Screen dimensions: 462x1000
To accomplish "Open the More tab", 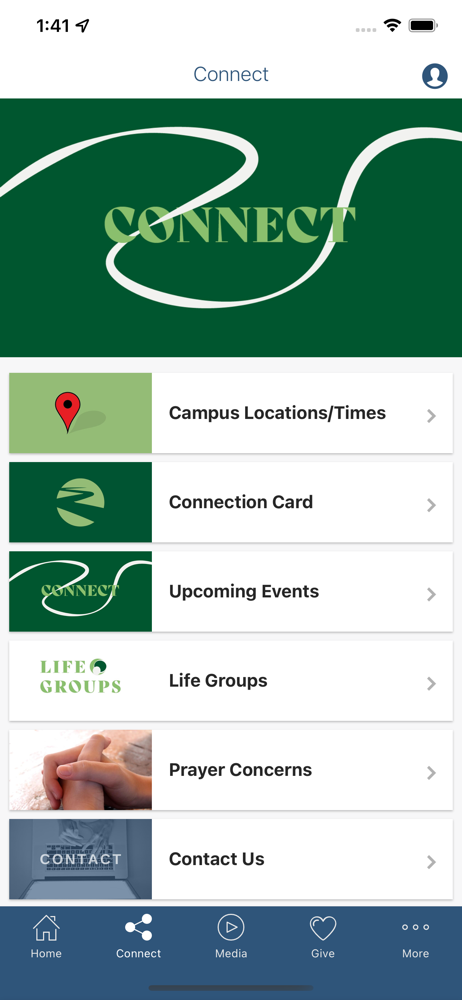I will click(x=415, y=936).
